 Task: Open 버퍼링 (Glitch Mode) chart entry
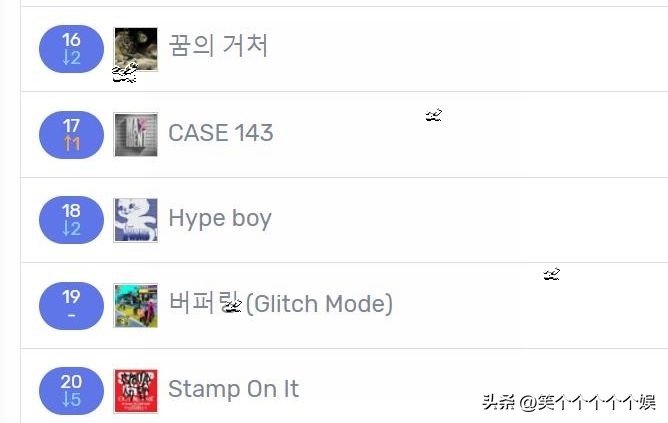pos(280,304)
